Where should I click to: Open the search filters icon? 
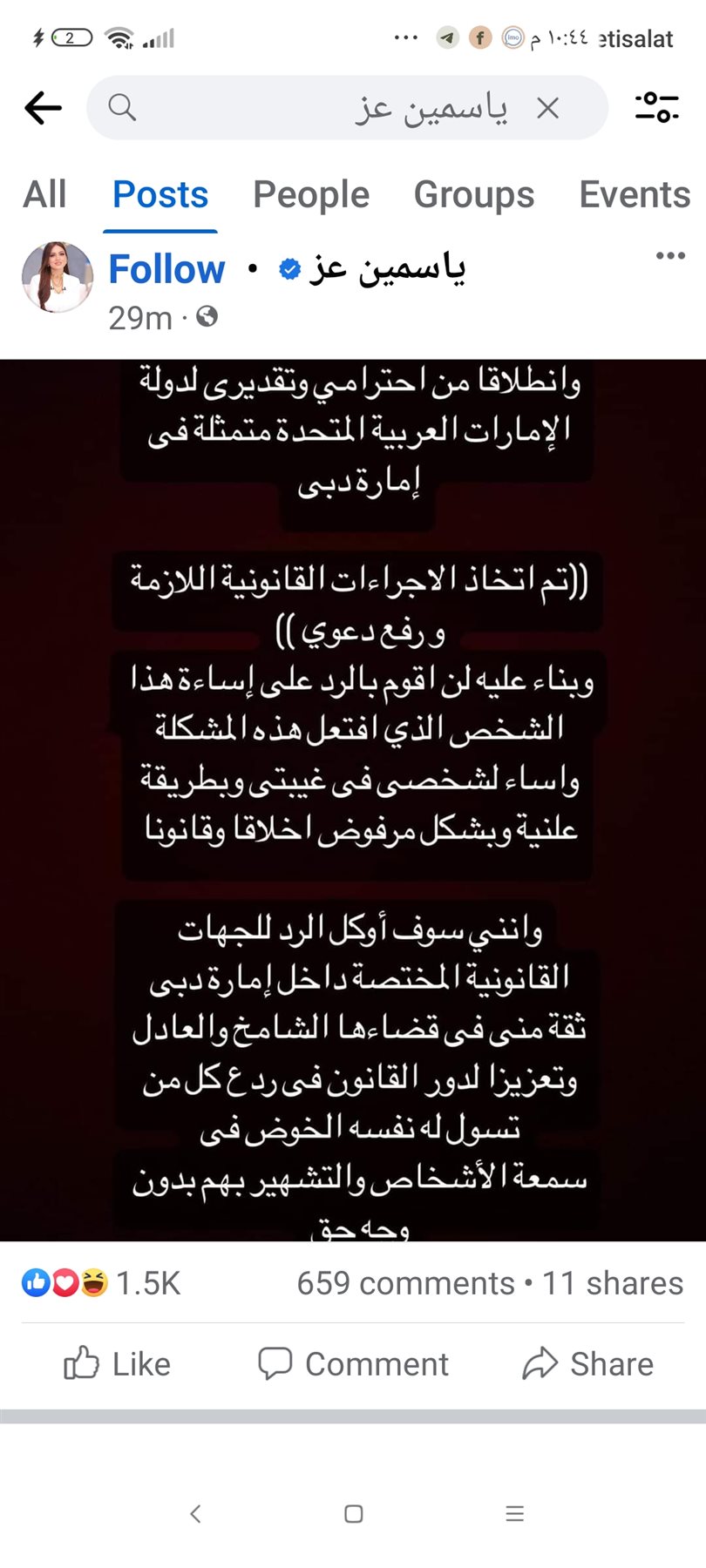coord(656,107)
